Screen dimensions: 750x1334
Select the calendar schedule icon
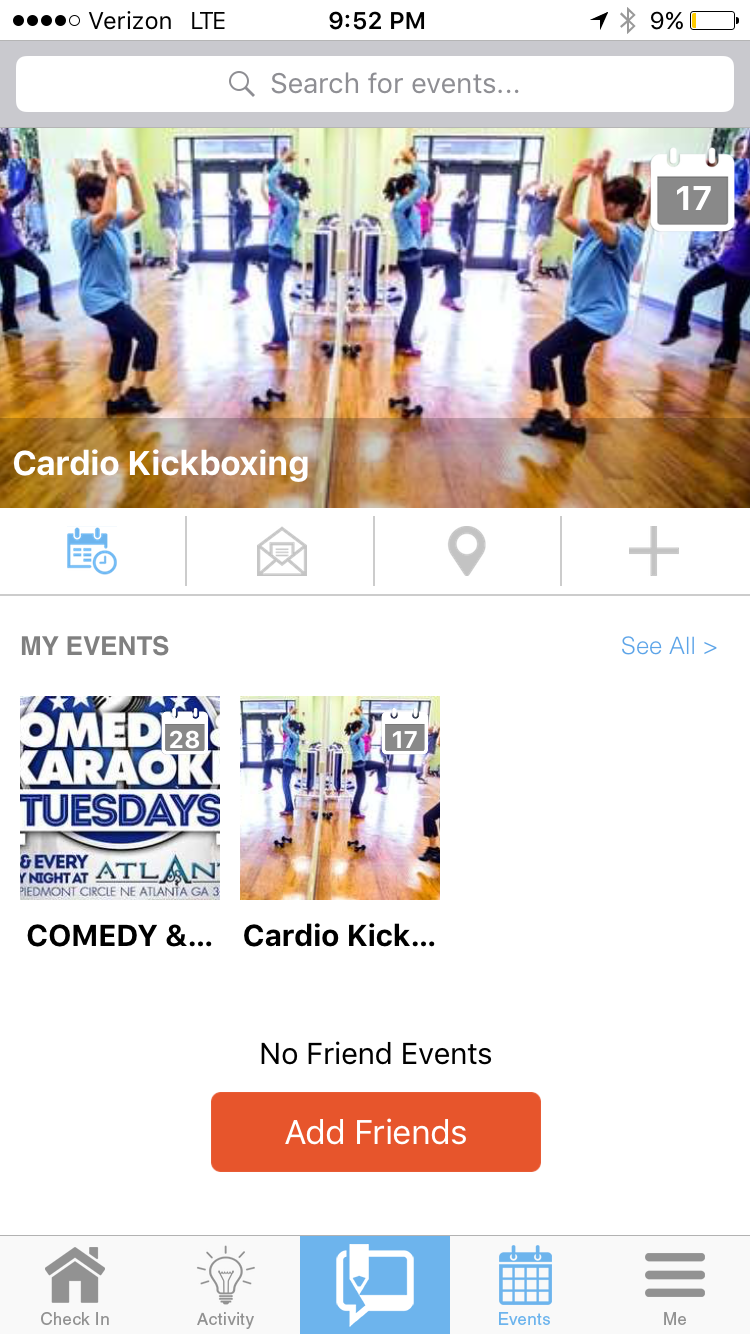(92, 551)
